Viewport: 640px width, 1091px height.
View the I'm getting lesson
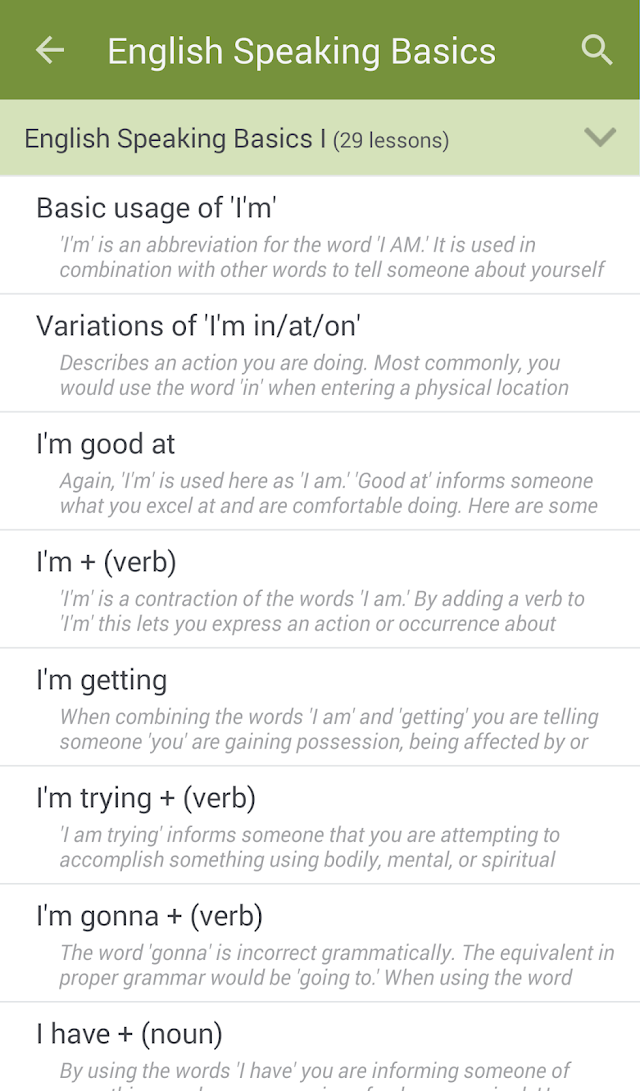pyautogui.click(x=320, y=708)
